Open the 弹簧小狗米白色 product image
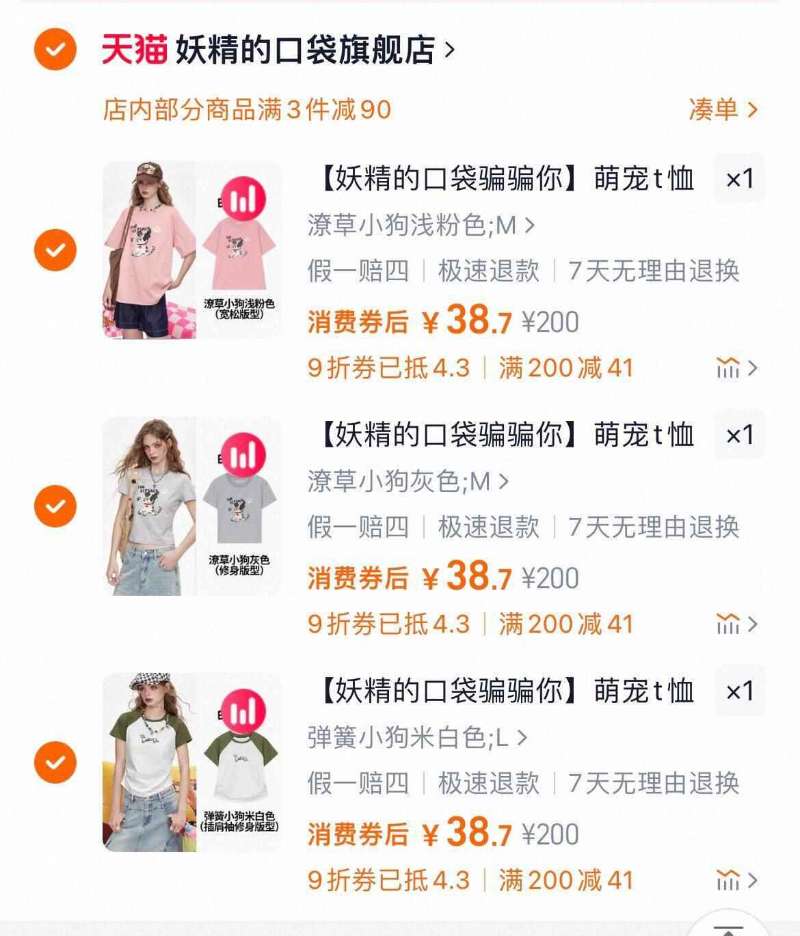800x936 pixels. 192,763
